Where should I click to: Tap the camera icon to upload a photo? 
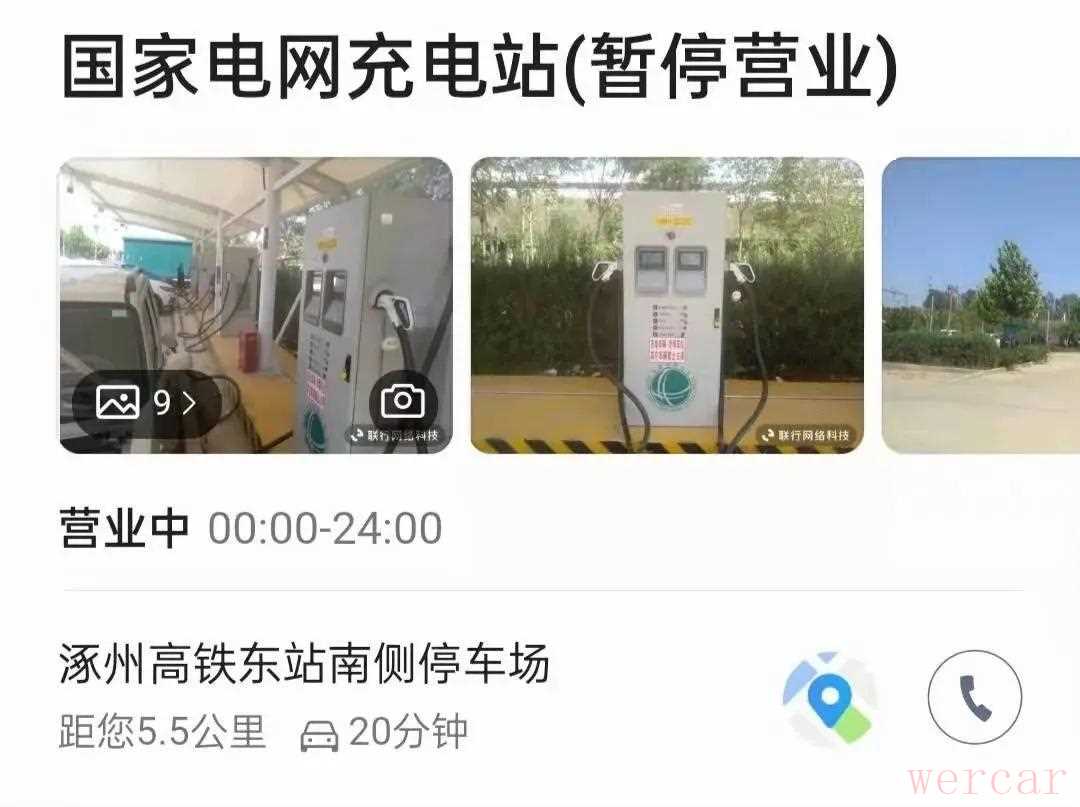pyautogui.click(x=403, y=402)
